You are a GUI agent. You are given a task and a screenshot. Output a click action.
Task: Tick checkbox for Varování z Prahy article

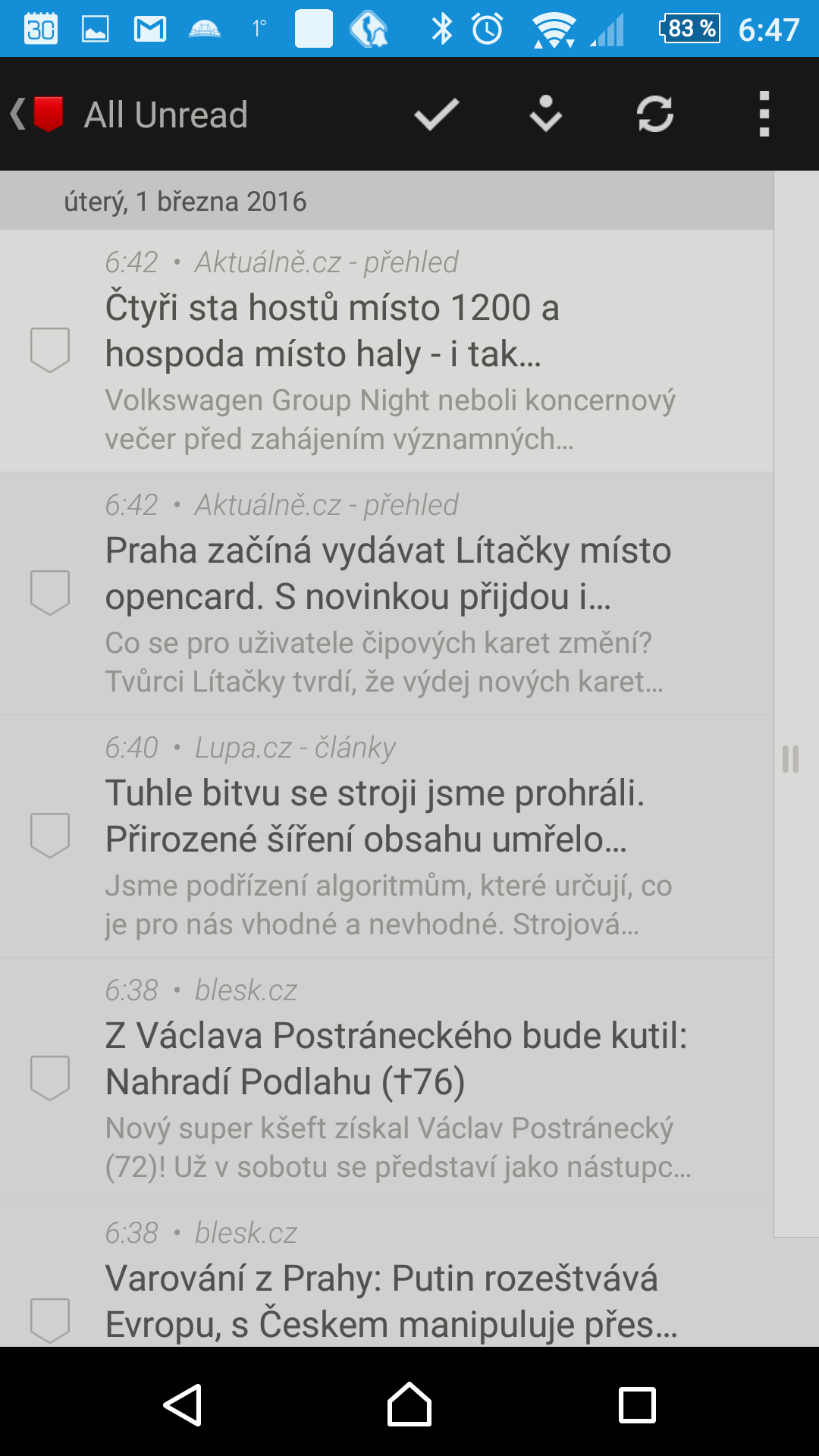[x=50, y=1320]
